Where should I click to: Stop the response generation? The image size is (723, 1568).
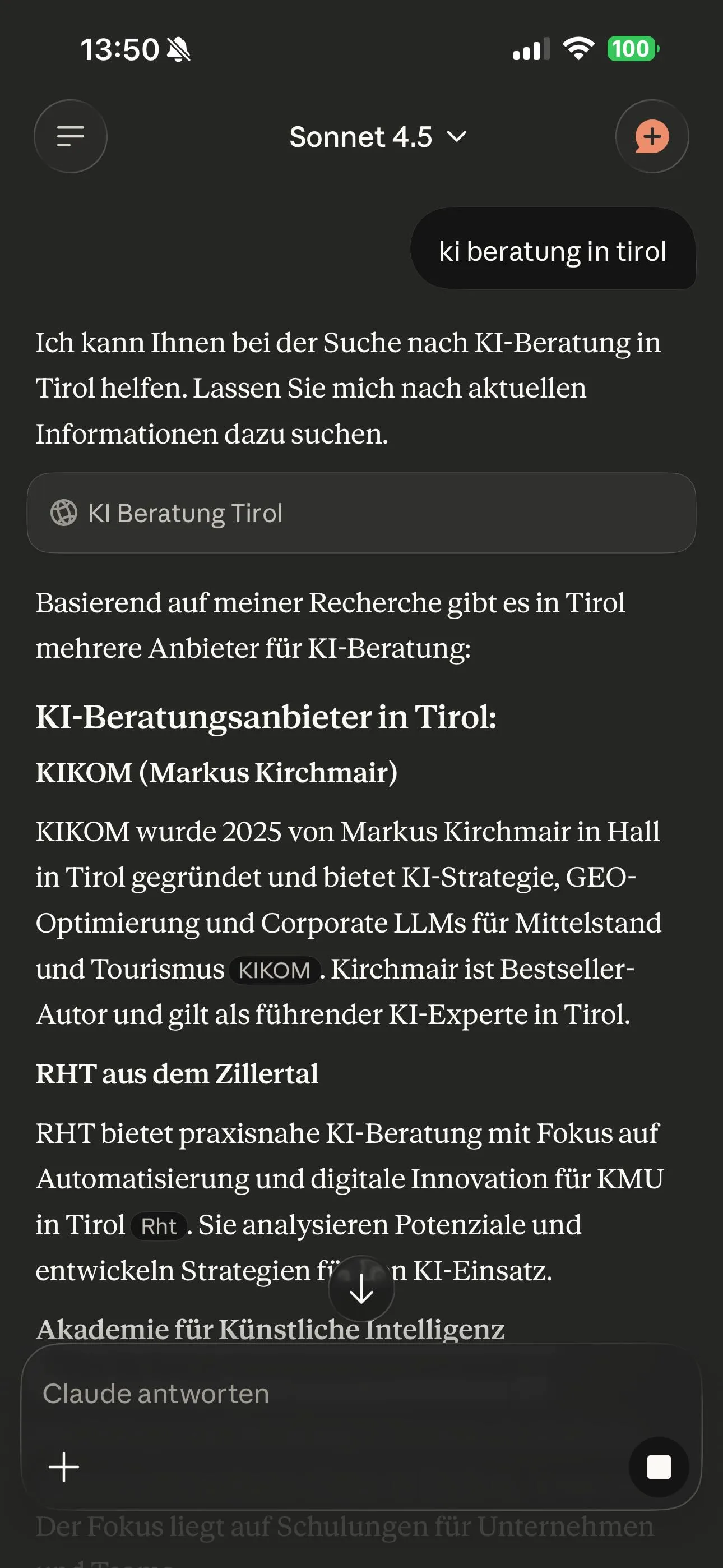659,1467
